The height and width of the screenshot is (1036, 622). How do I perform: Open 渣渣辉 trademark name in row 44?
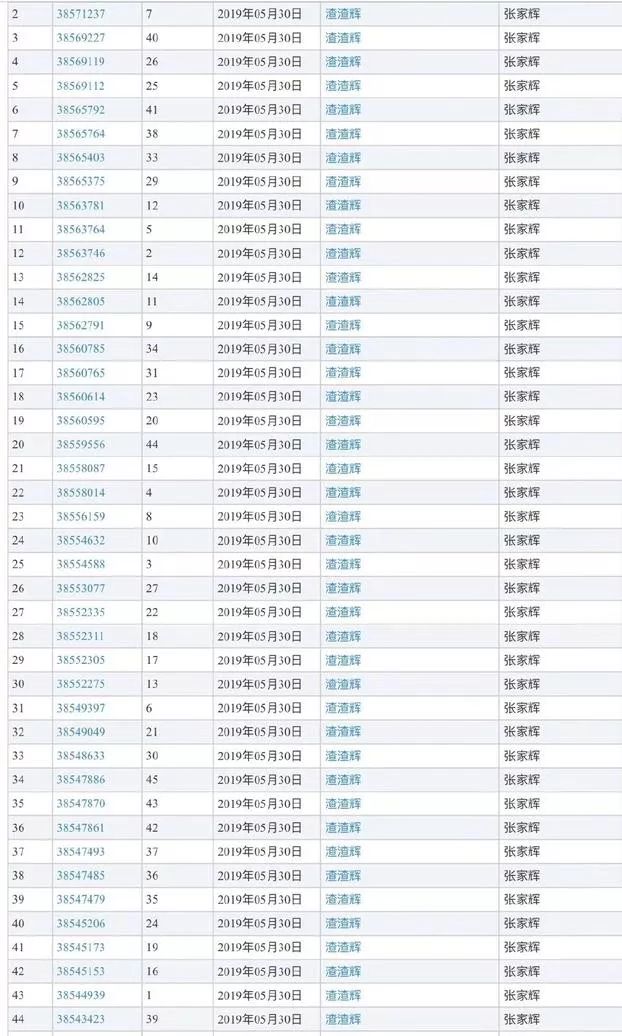[343, 1019]
